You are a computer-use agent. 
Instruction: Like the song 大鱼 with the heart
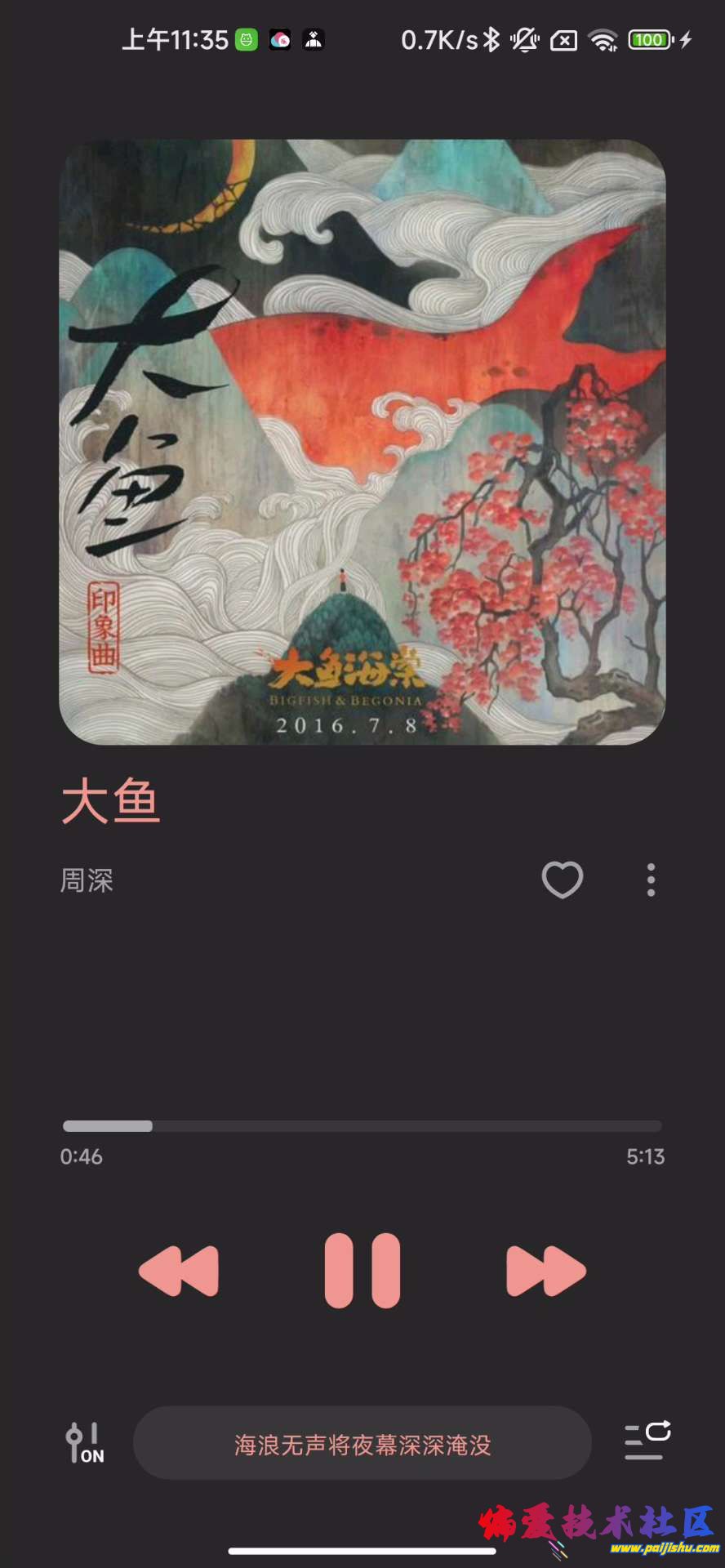[563, 880]
